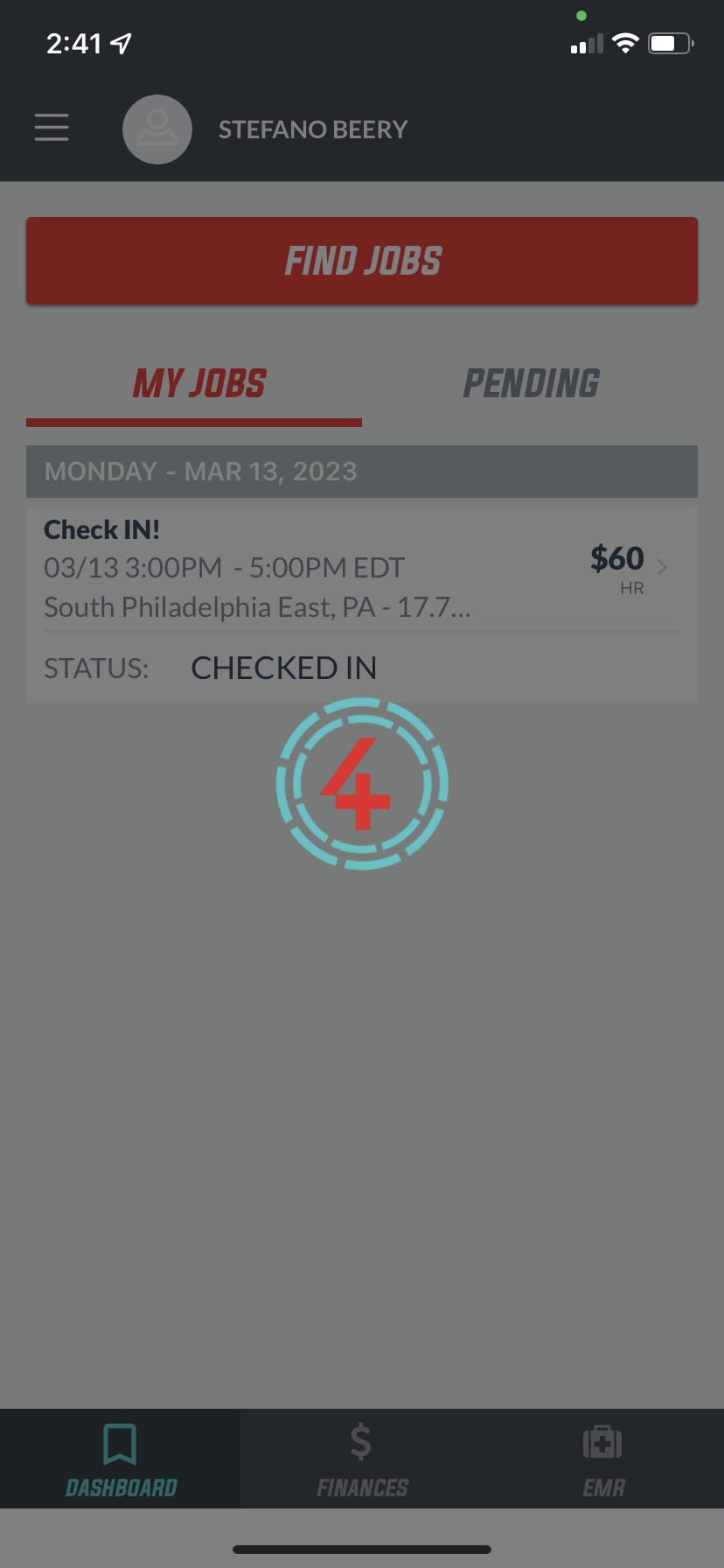Switch to the Pending tab

pos(530,385)
